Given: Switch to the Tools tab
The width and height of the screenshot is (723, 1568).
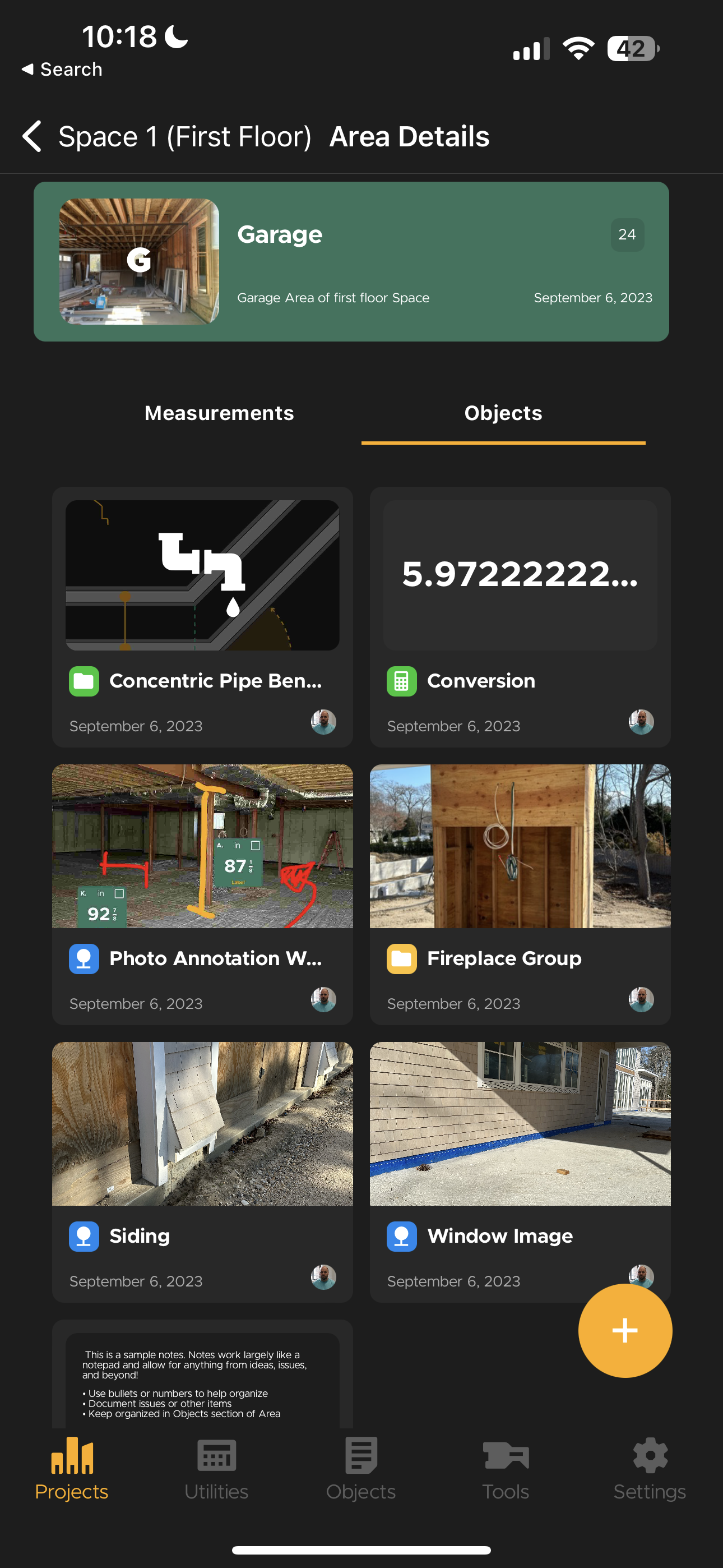Looking at the screenshot, I should coord(506,1469).
